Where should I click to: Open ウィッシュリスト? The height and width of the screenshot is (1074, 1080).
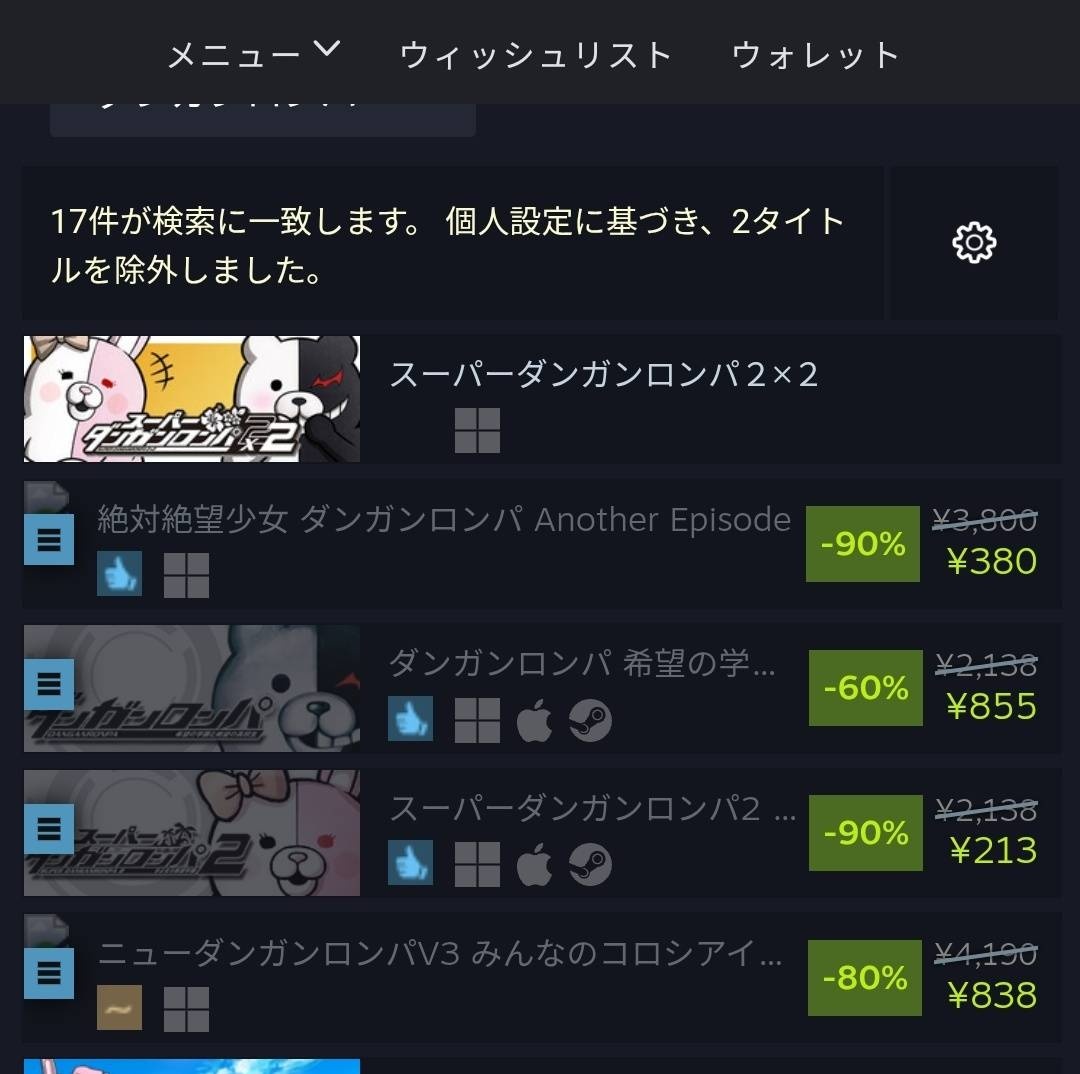point(535,55)
